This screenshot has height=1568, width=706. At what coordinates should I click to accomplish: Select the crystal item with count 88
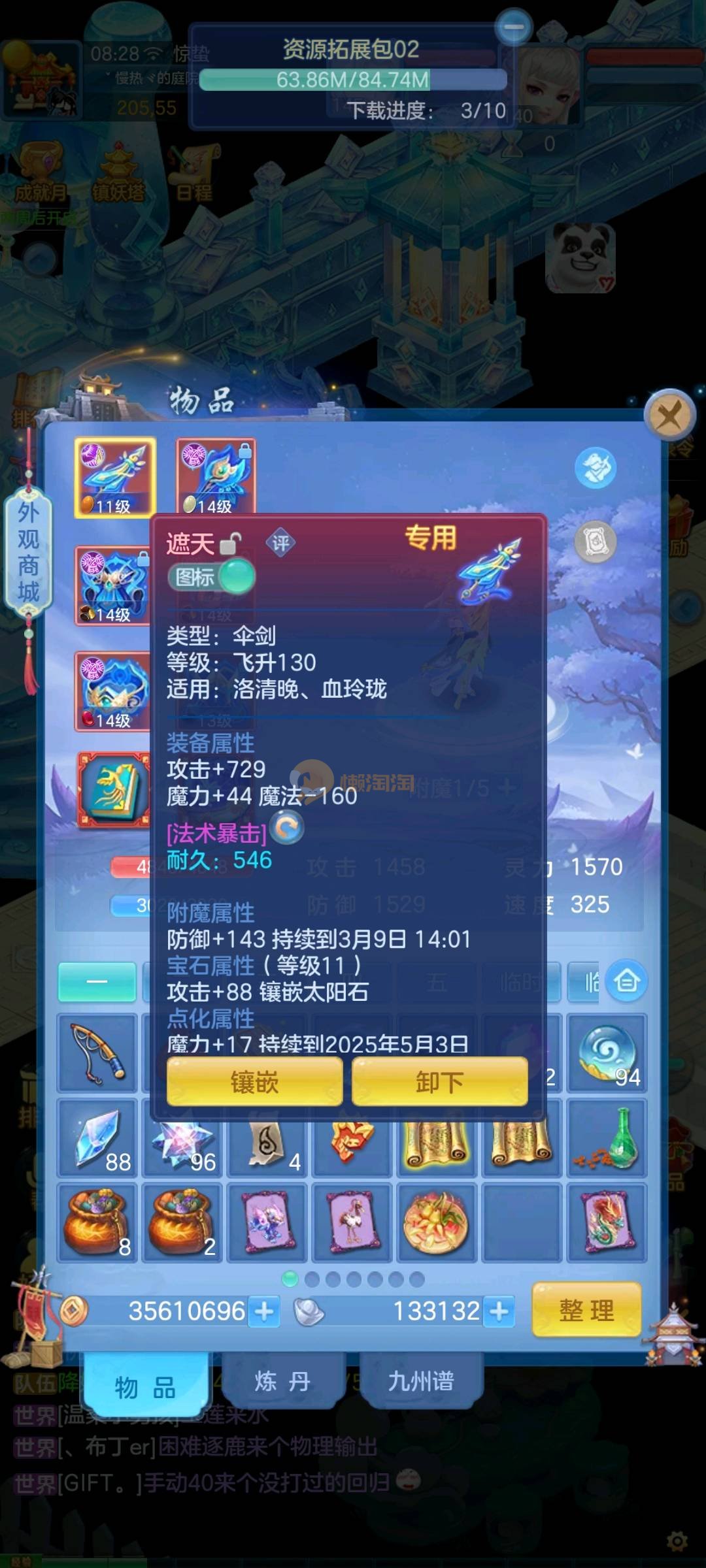(97, 1138)
